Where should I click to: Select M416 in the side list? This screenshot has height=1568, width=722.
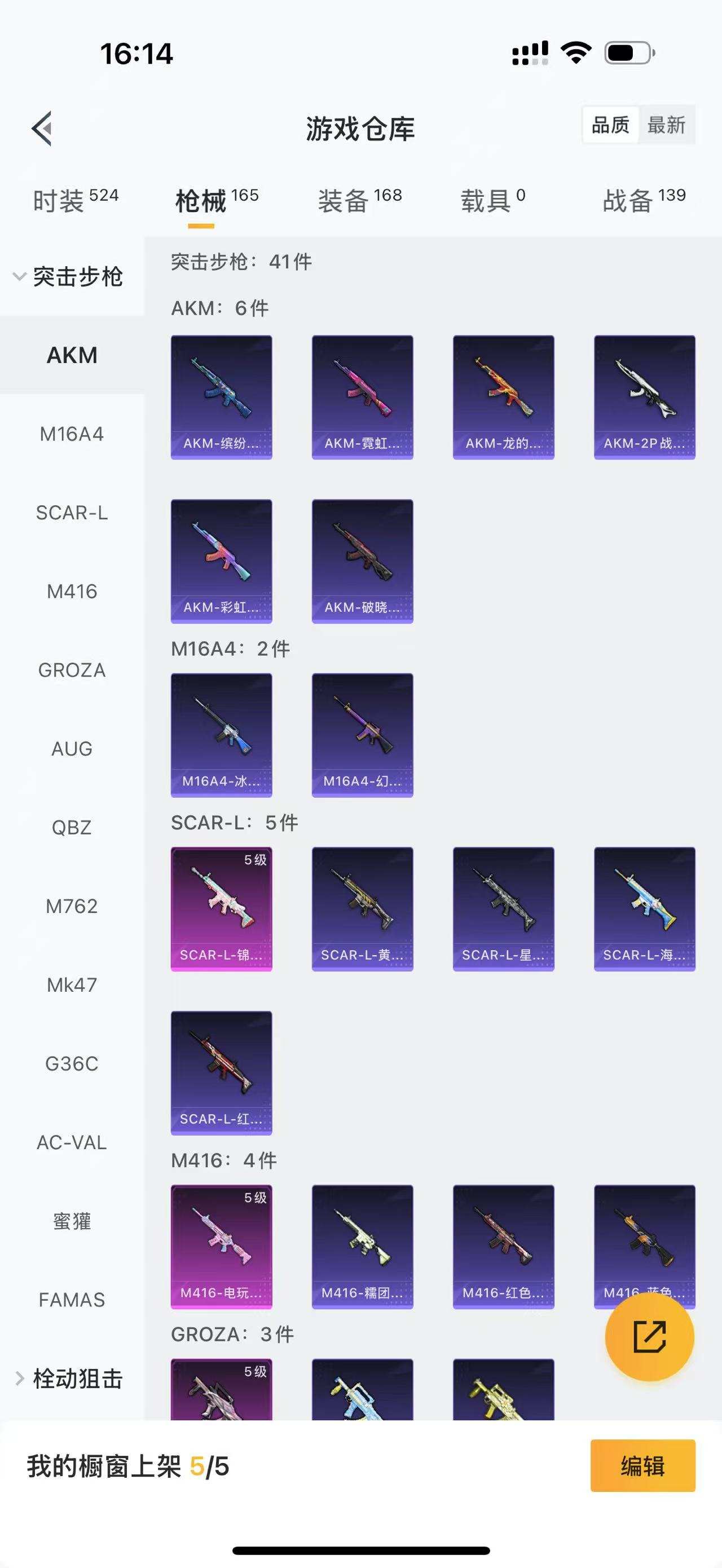coord(72,591)
